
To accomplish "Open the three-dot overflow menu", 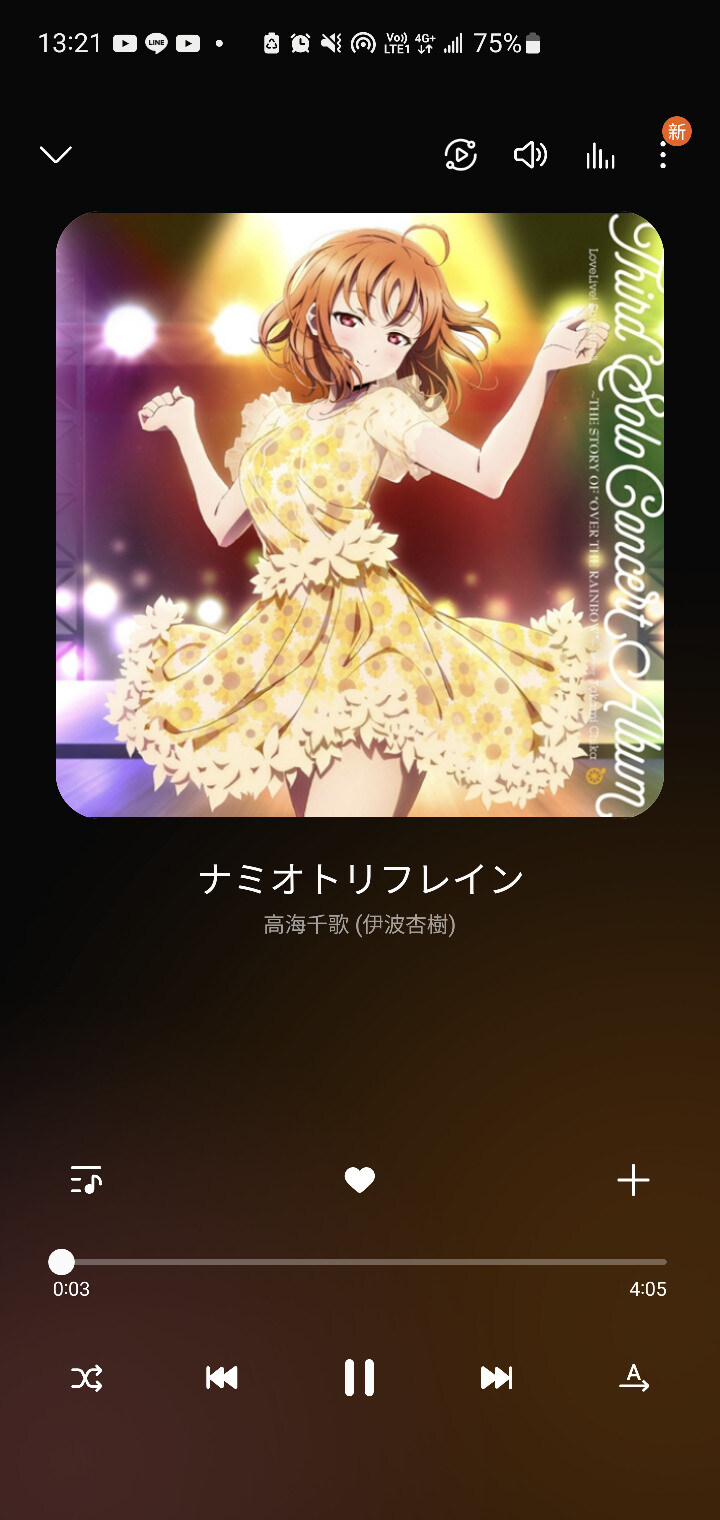I will tap(662, 155).
